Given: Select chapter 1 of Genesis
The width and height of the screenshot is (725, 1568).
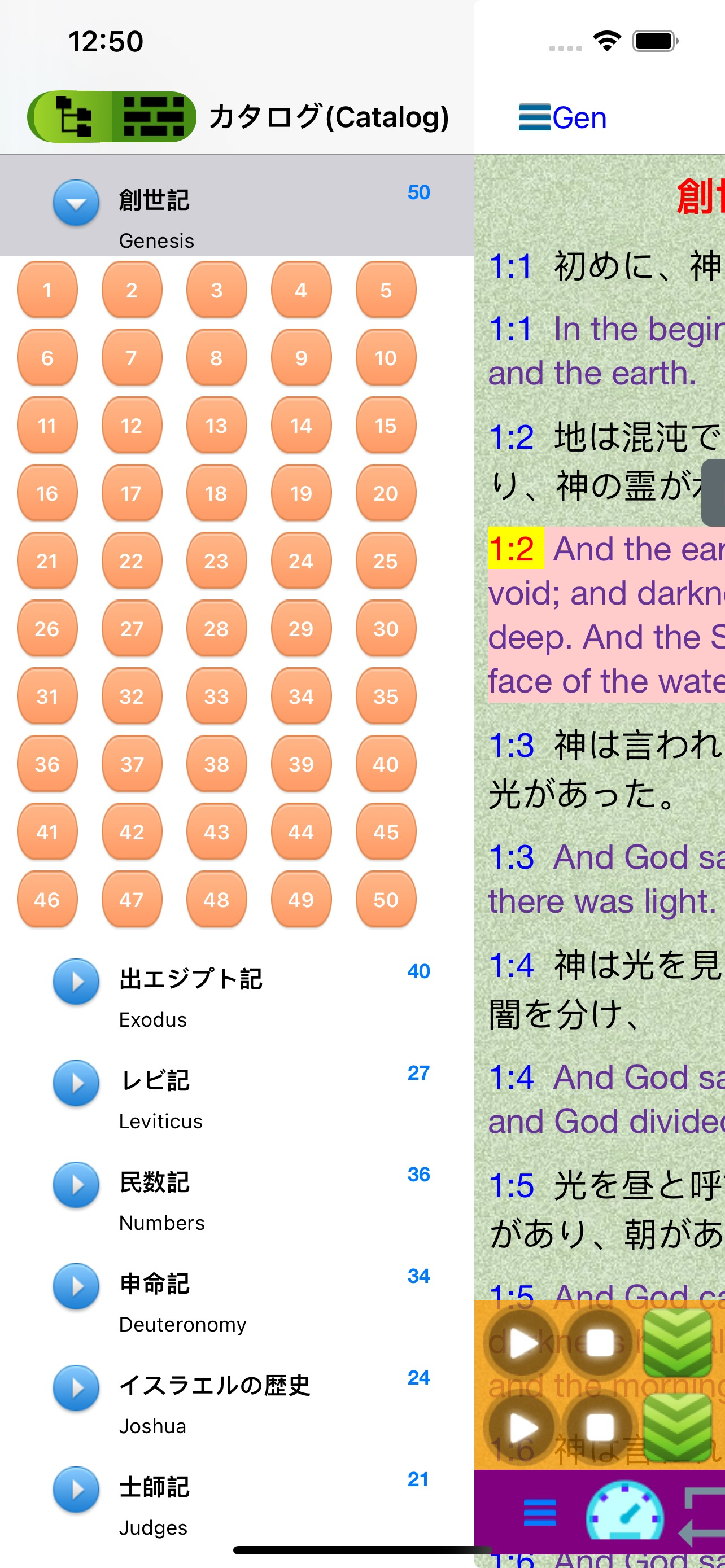Looking at the screenshot, I should 47,291.
